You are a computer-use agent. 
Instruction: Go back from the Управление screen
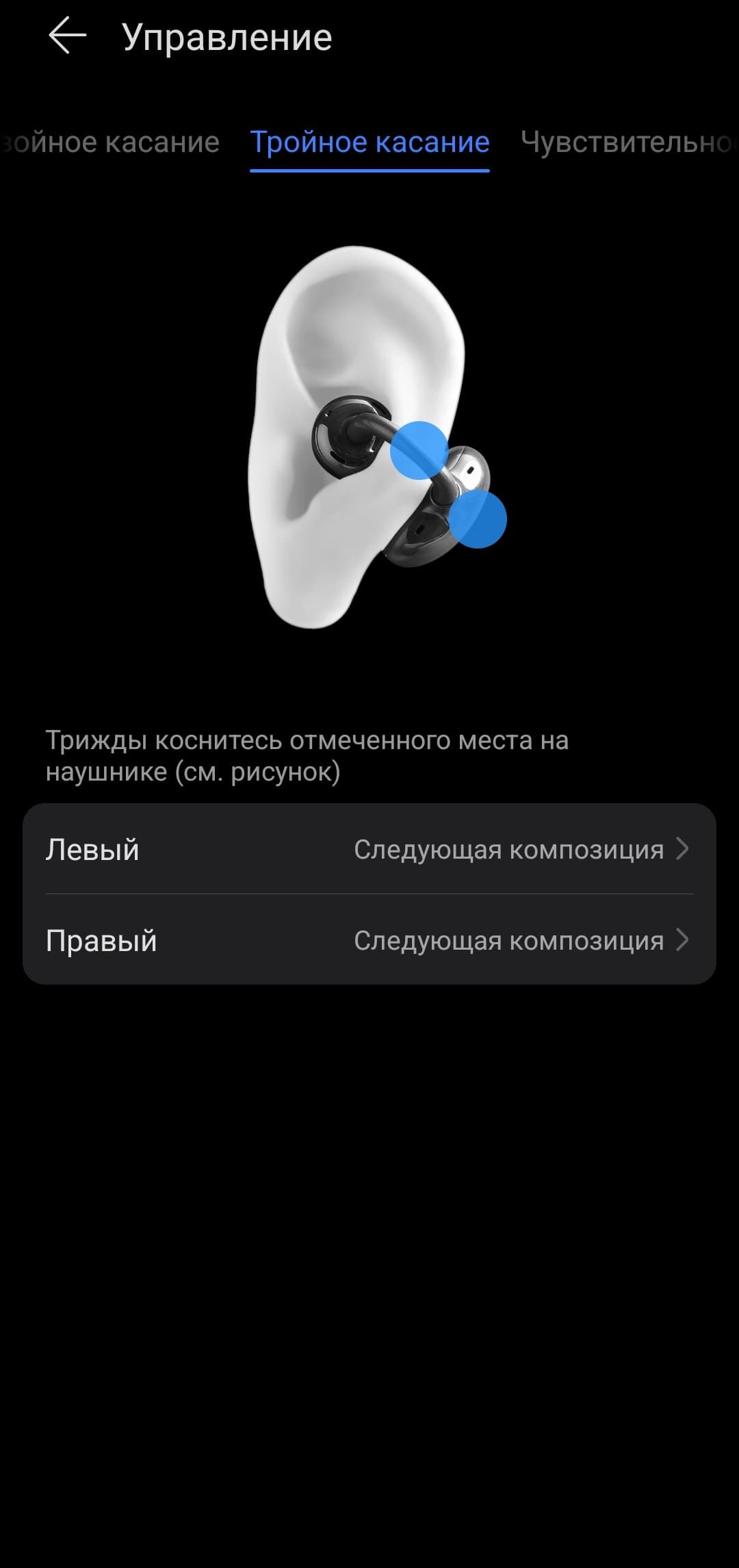(x=67, y=36)
